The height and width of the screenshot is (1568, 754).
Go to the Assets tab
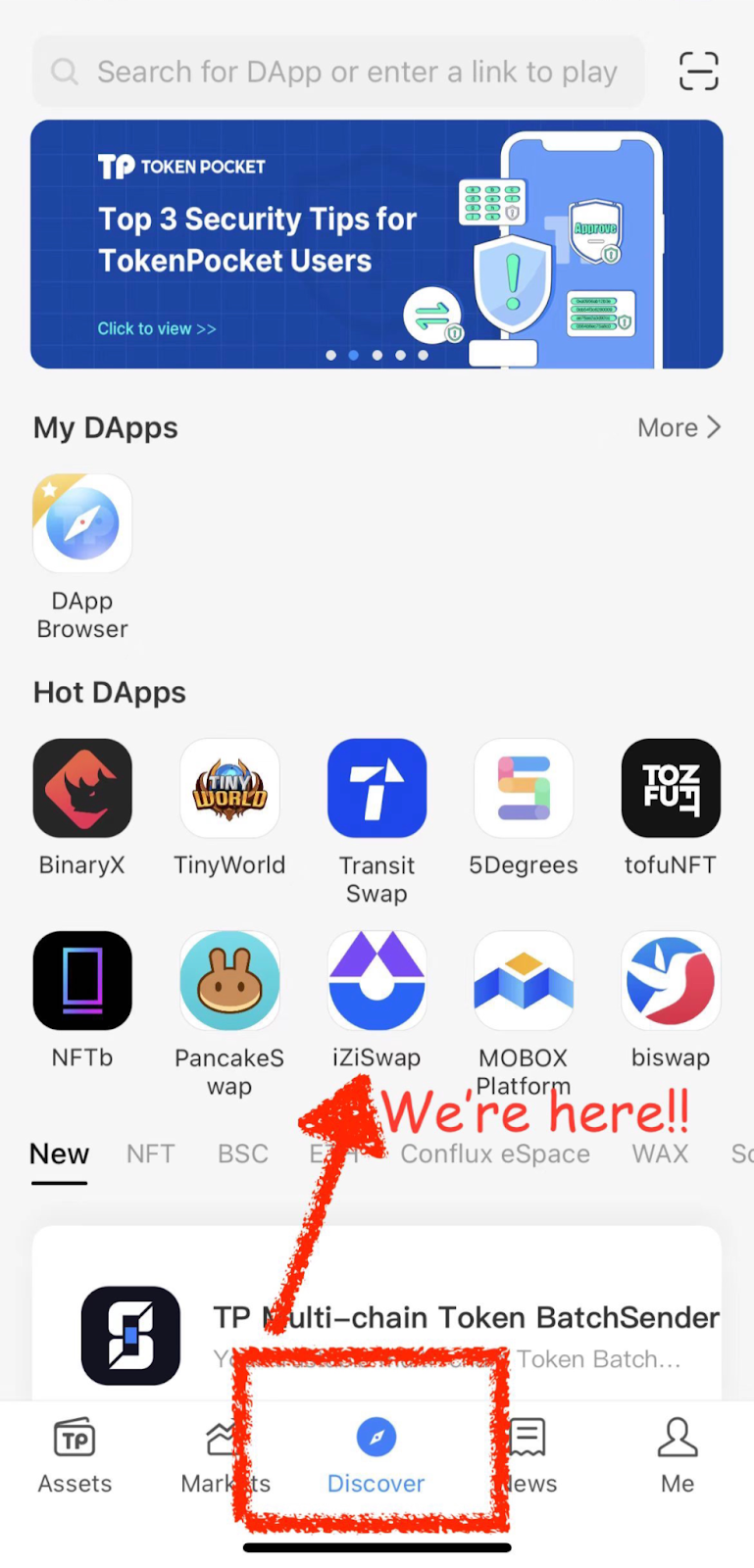[75, 1455]
